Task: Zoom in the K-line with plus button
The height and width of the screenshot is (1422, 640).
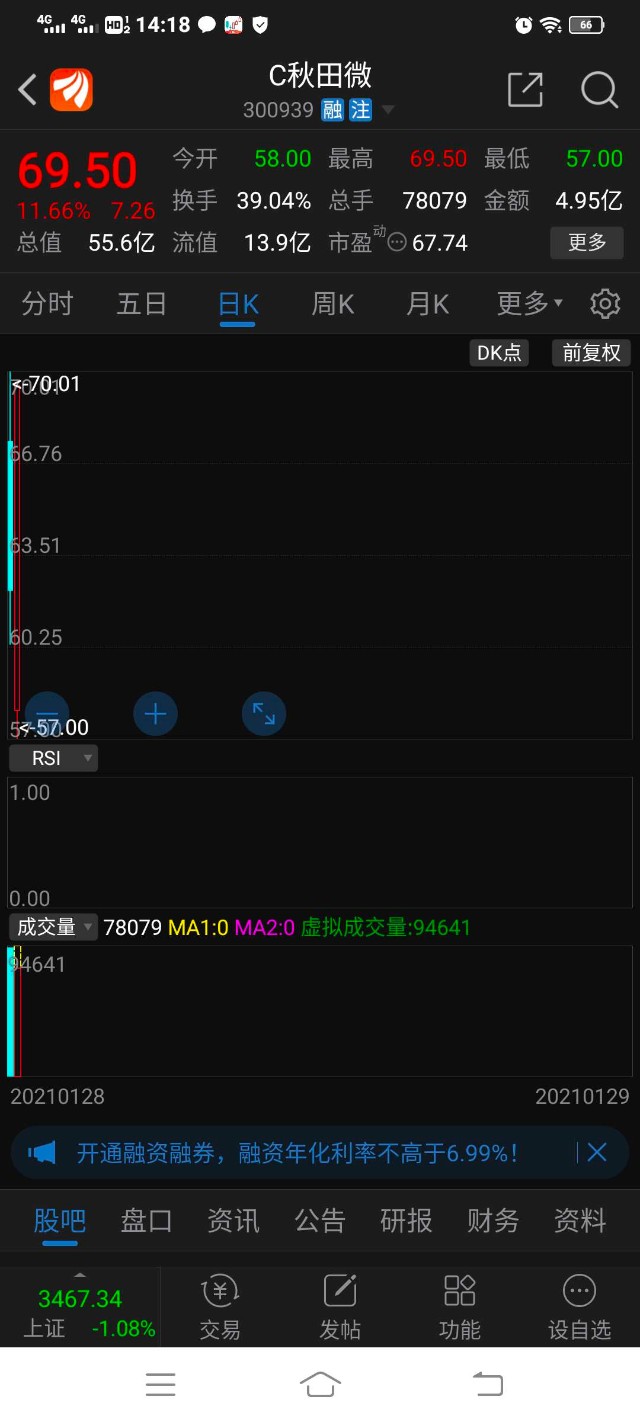Action: [155, 714]
